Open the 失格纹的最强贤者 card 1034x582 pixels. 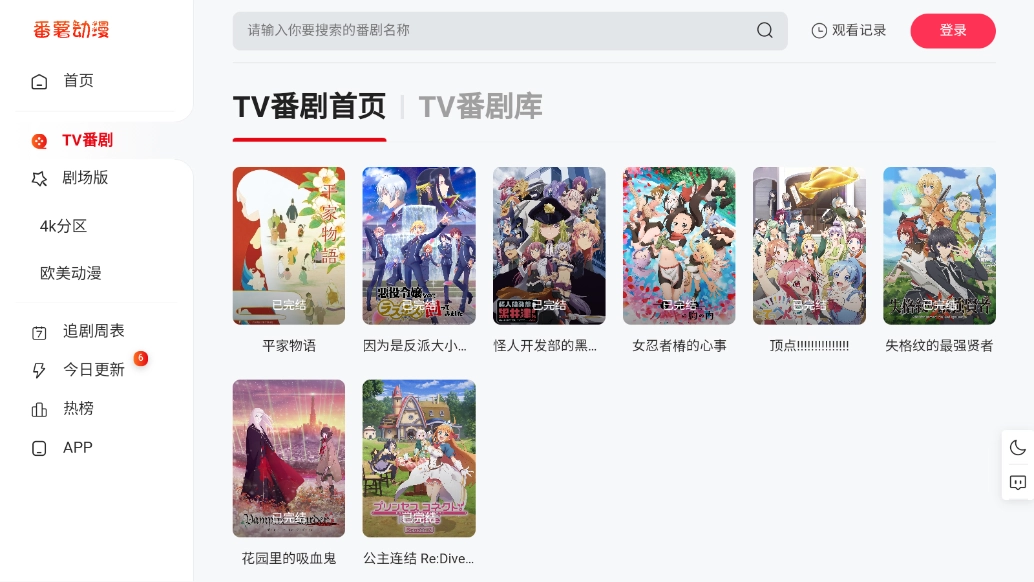pos(939,246)
